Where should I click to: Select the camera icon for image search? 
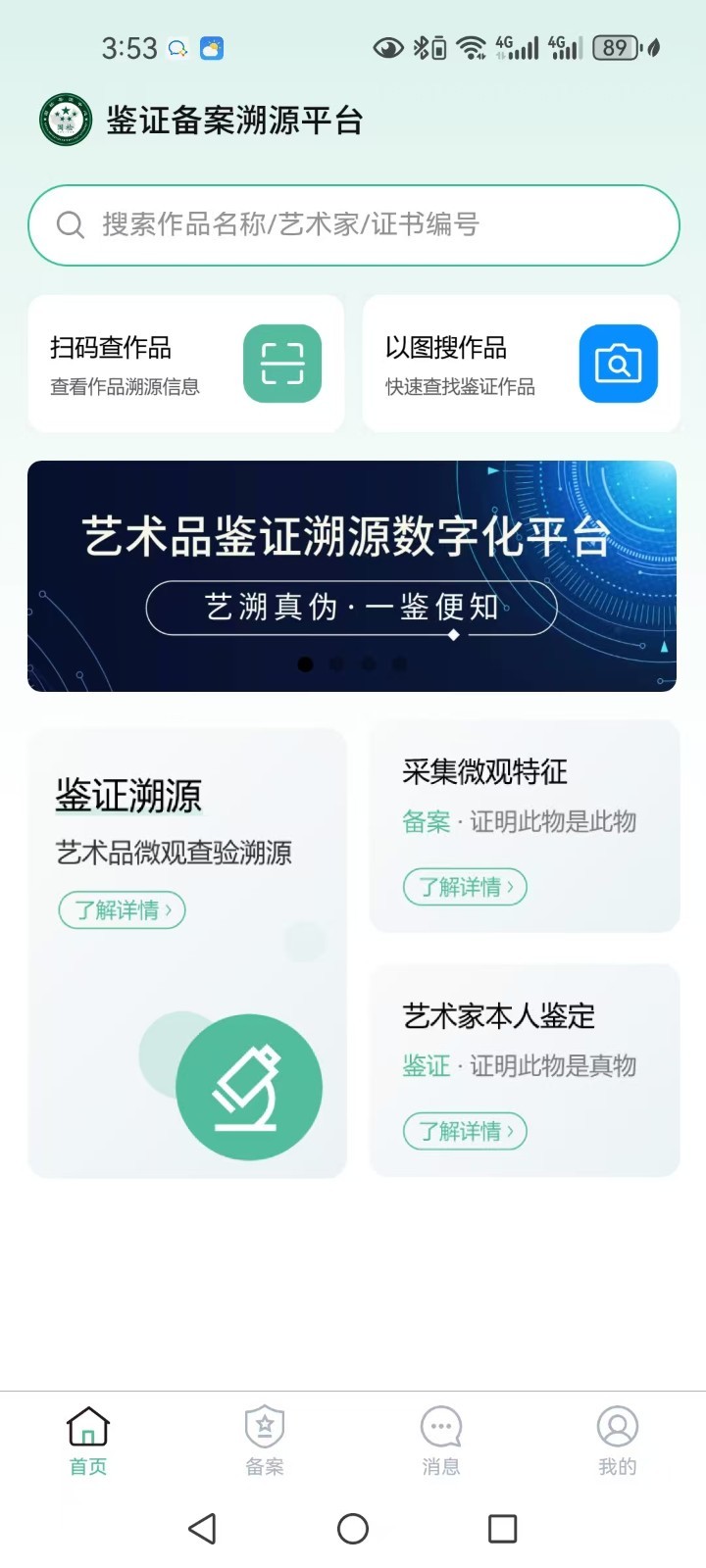(619, 364)
